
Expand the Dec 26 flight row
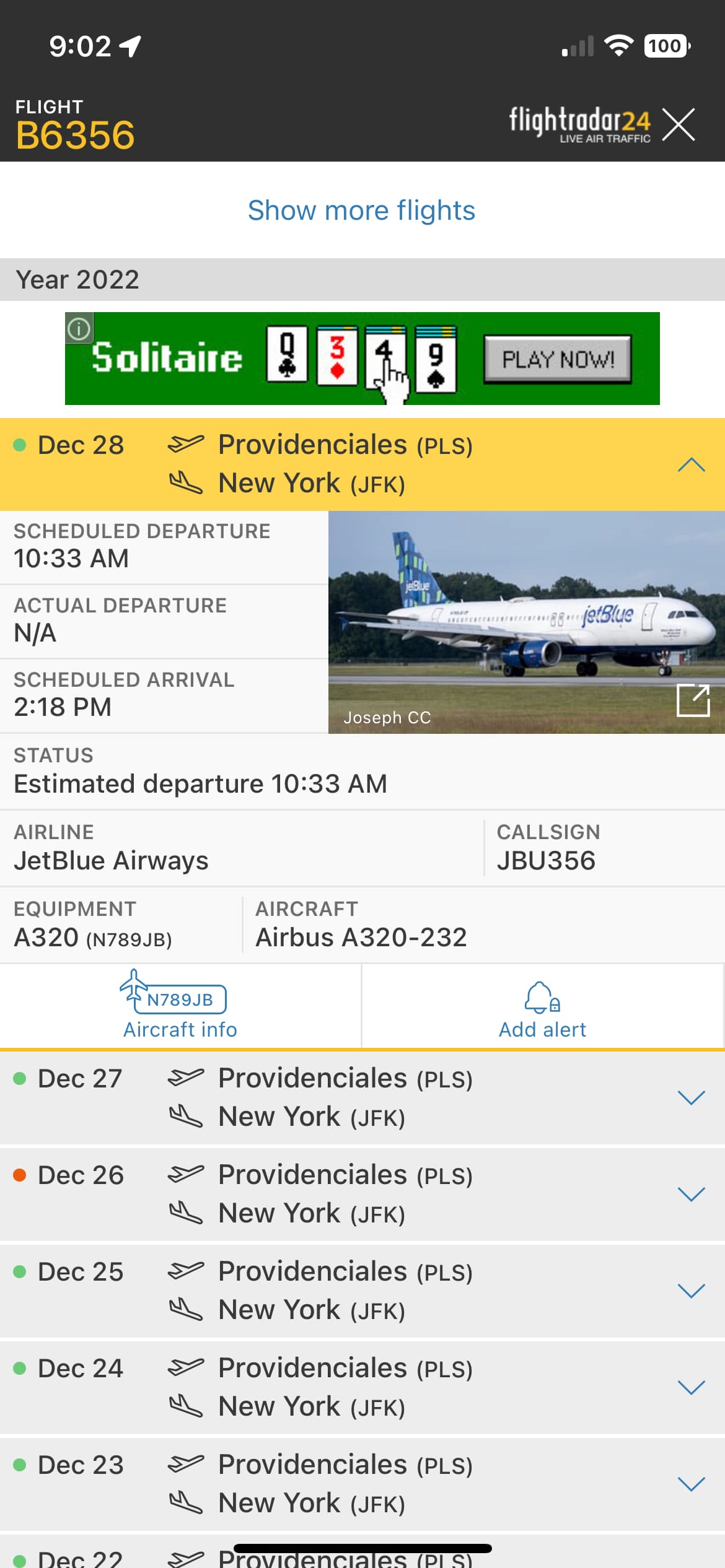click(x=691, y=1194)
